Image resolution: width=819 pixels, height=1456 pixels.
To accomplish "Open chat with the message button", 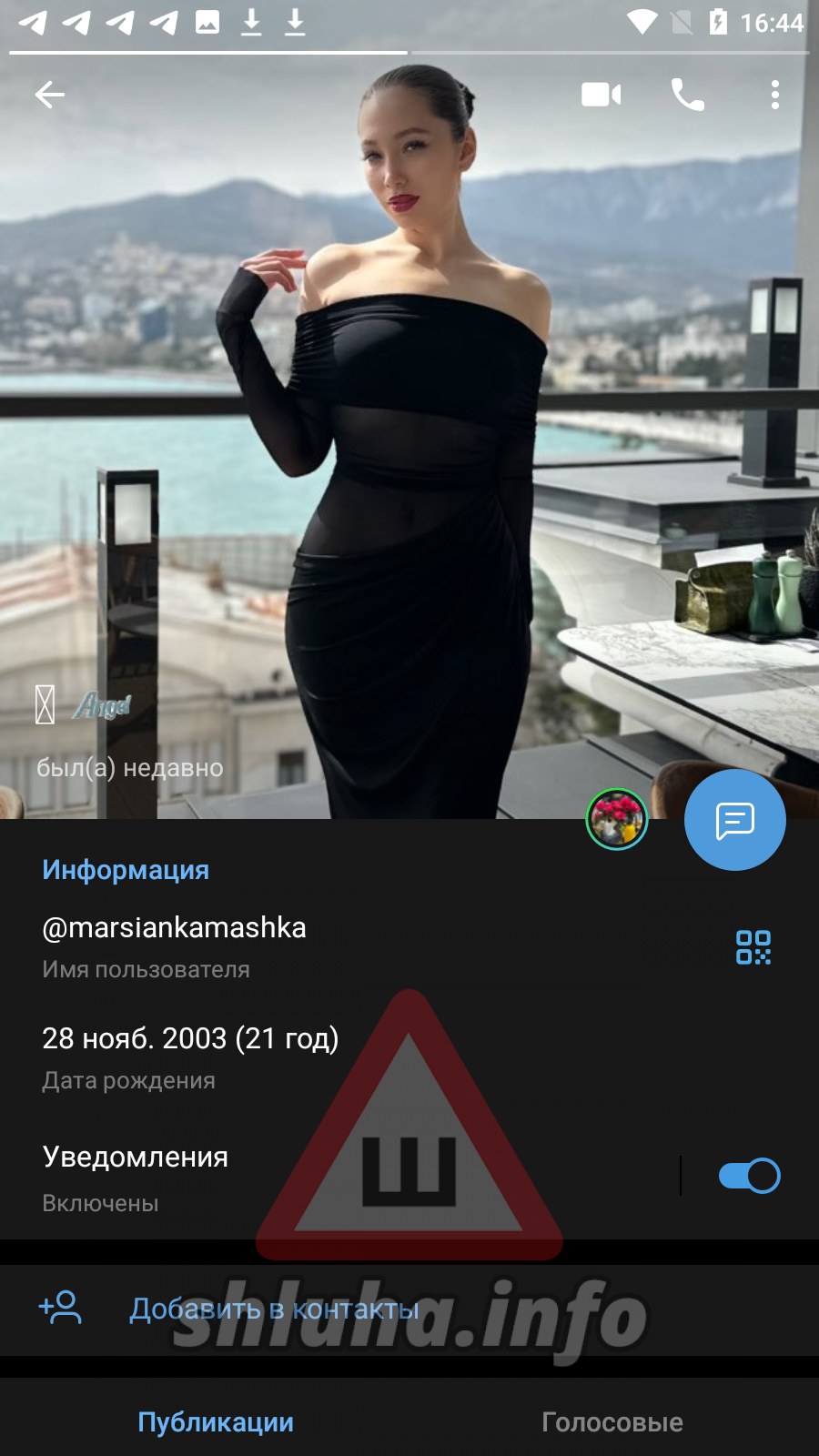I will (735, 820).
